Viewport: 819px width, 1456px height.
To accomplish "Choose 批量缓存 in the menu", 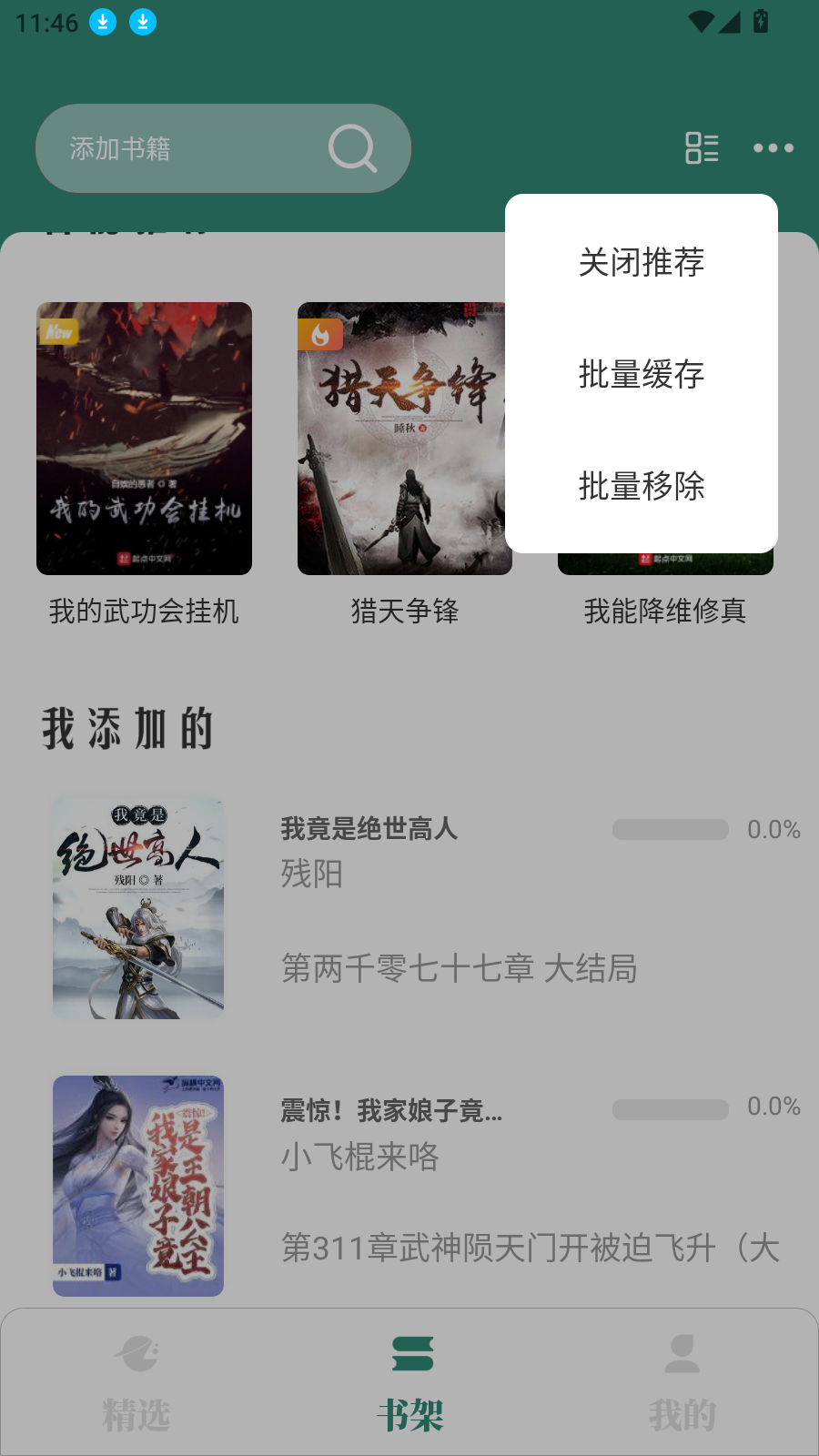I will pyautogui.click(x=642, y=374).
